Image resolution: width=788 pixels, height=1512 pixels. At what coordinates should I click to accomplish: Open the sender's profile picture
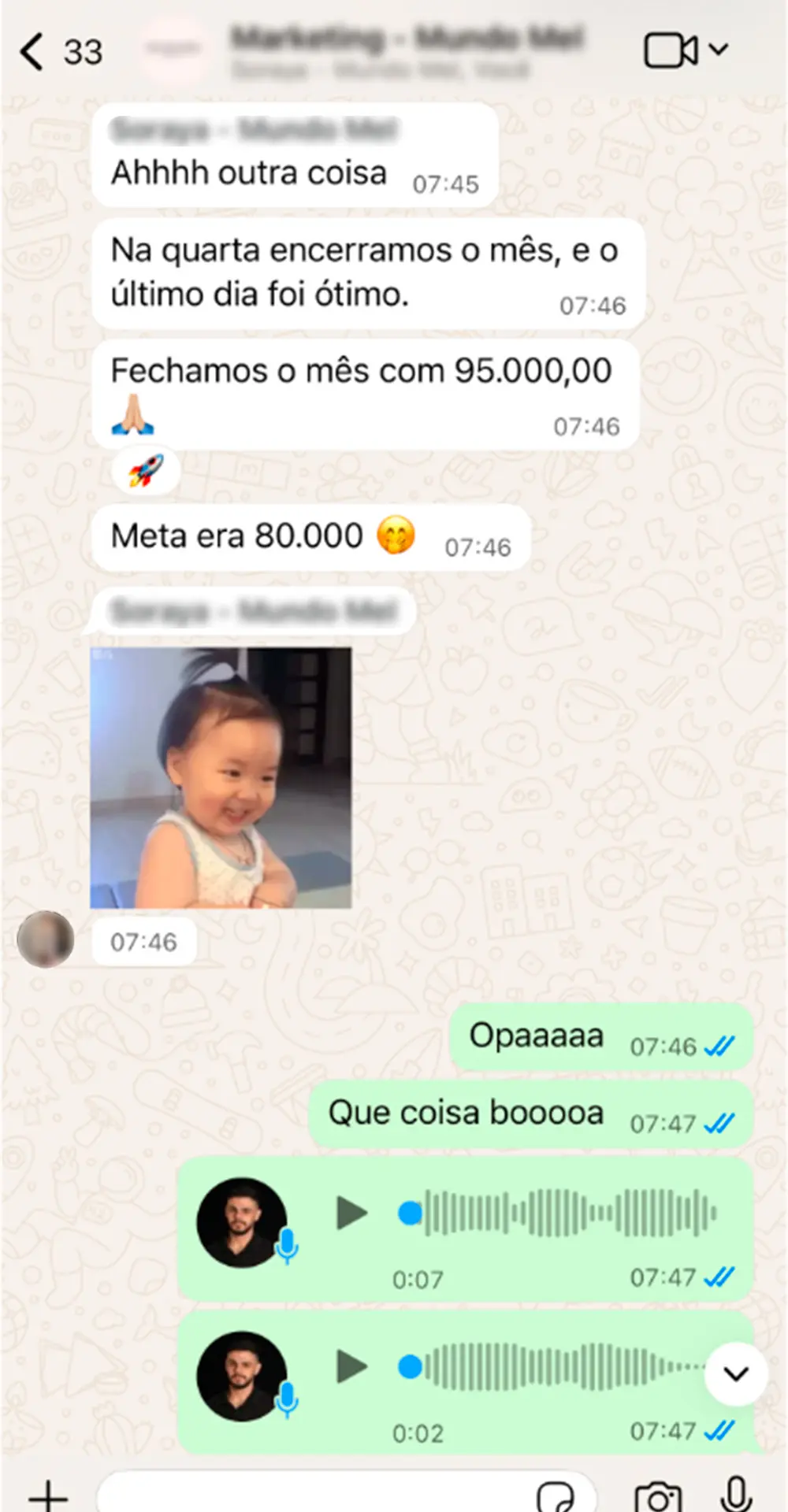pyautogui.click(x=46, y=939)
